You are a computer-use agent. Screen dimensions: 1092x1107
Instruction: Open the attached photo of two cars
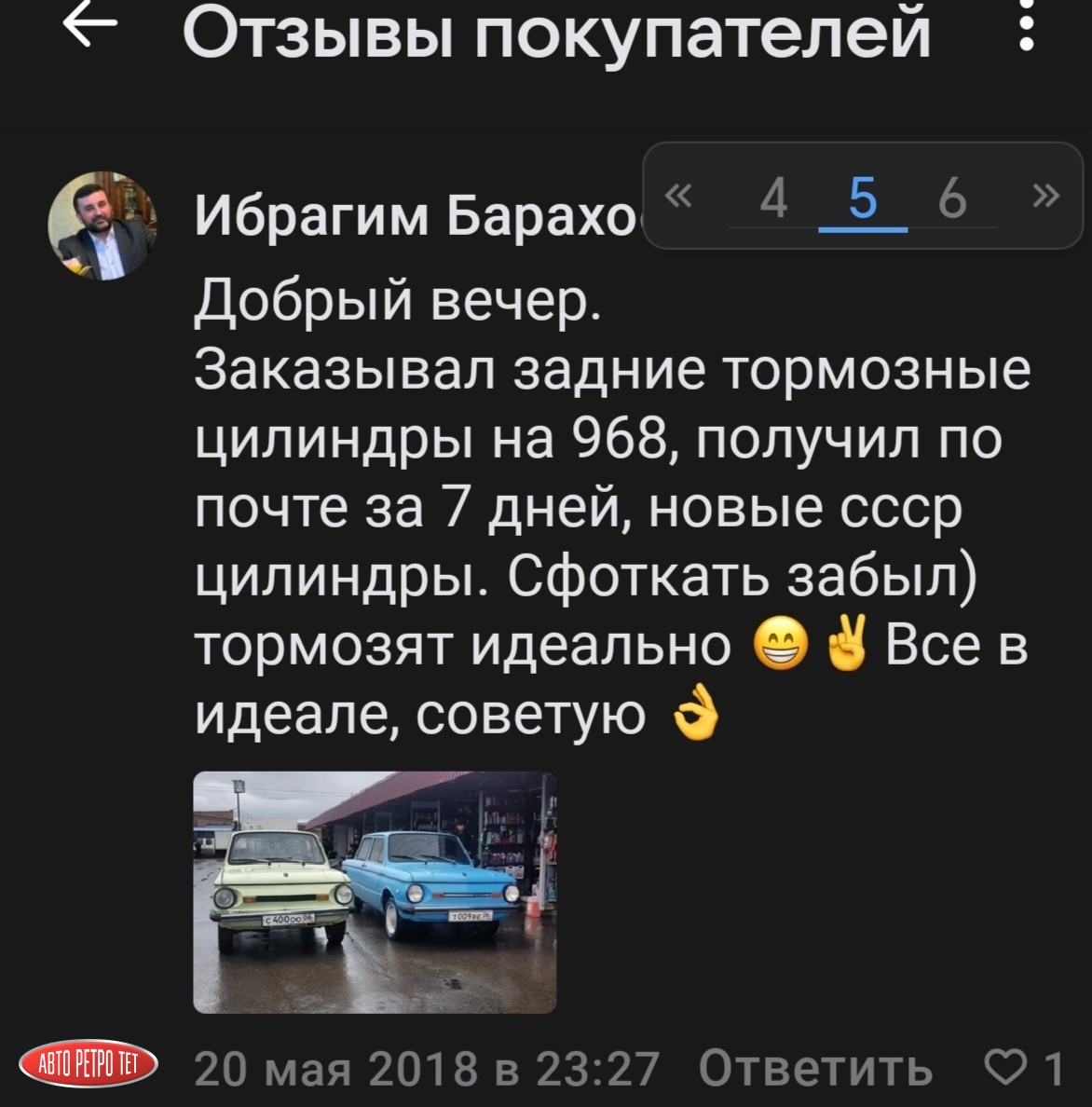coord(375,892)
